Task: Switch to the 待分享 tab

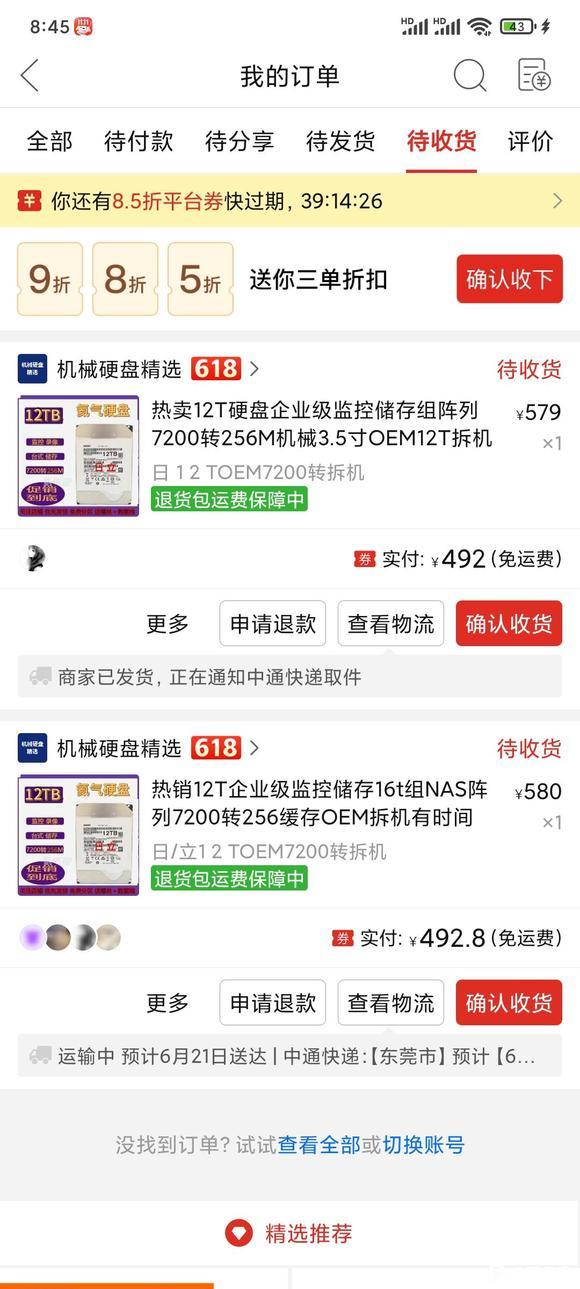Action: point(239,141)
